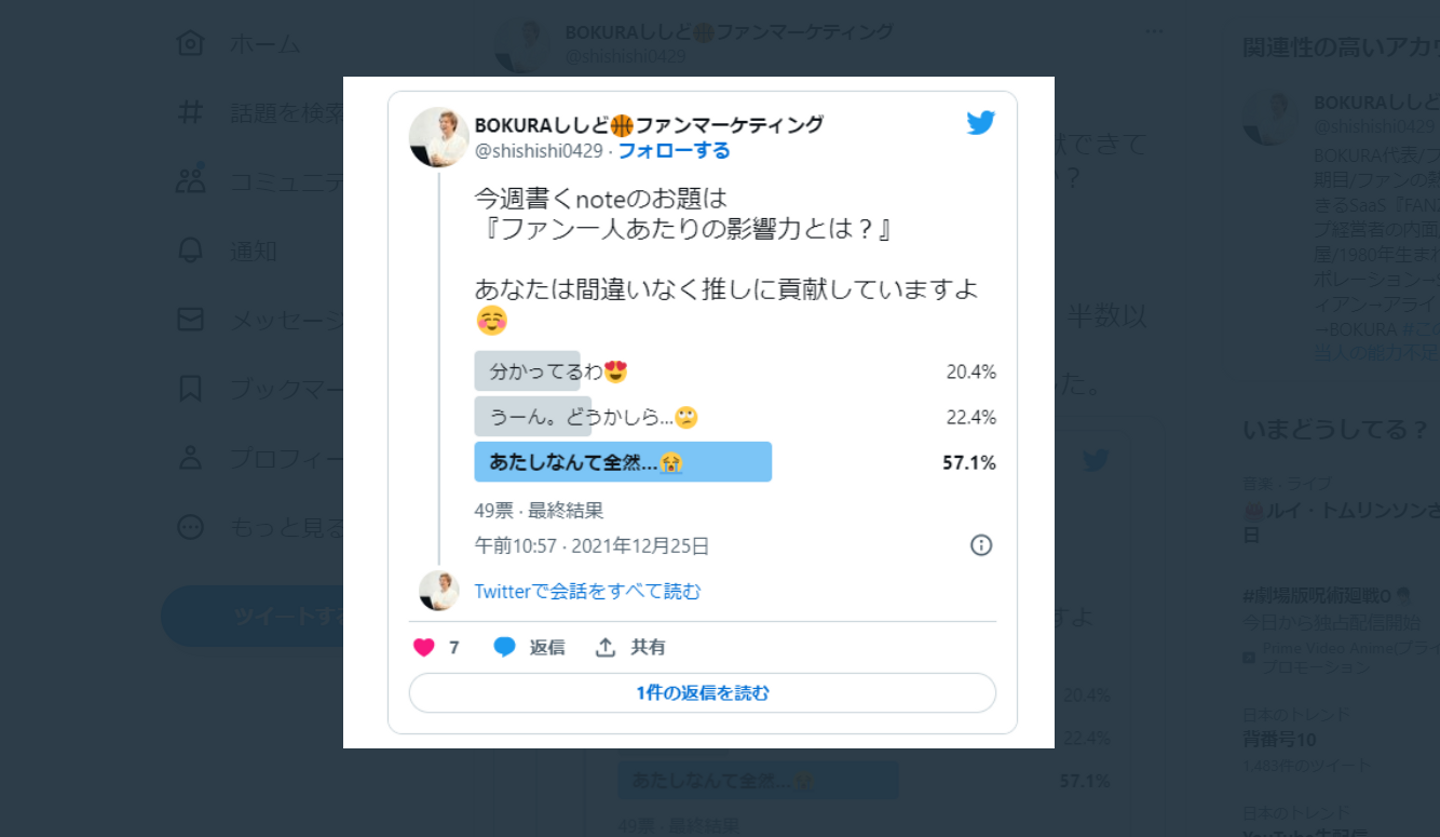Share the tweet via 共有

pos(631,647)
